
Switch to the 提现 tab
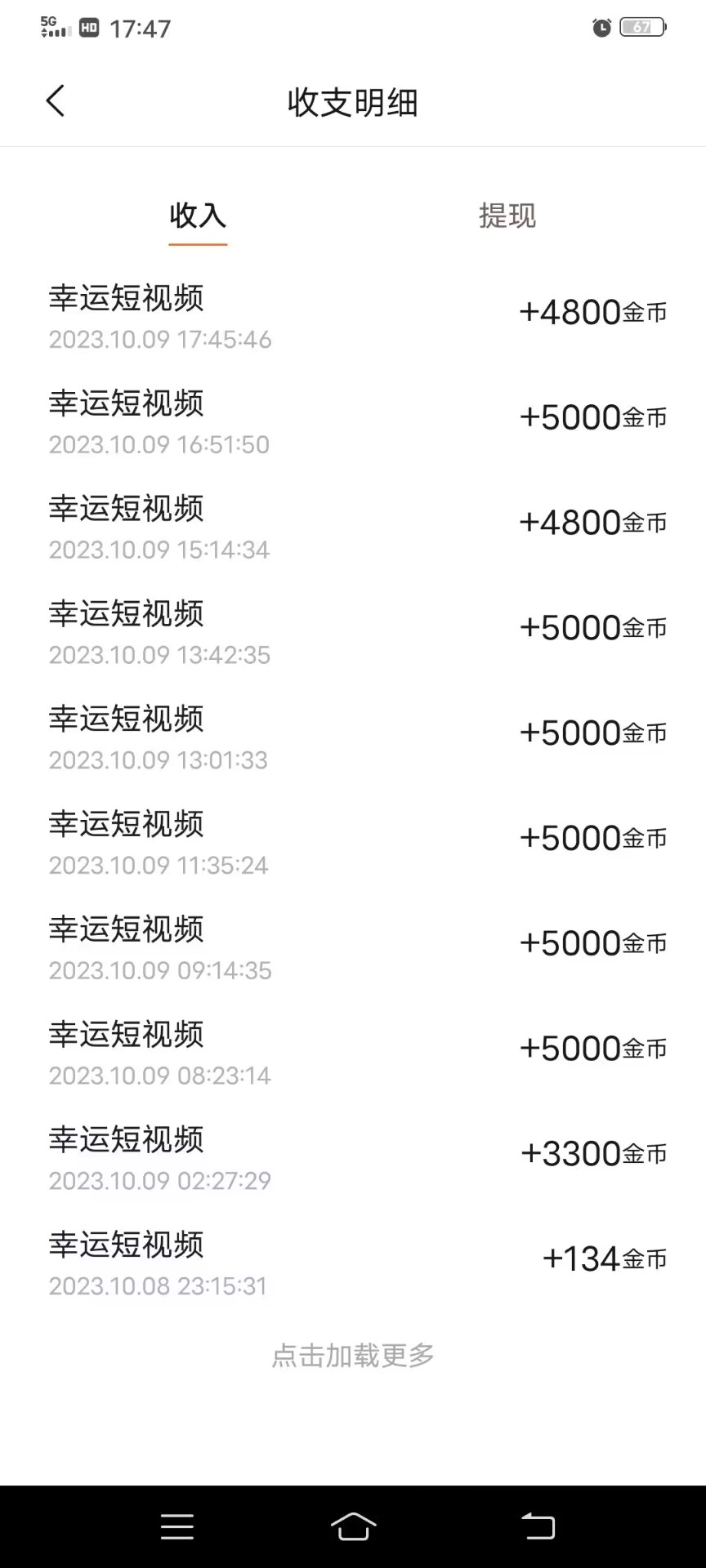pos(507,216)
